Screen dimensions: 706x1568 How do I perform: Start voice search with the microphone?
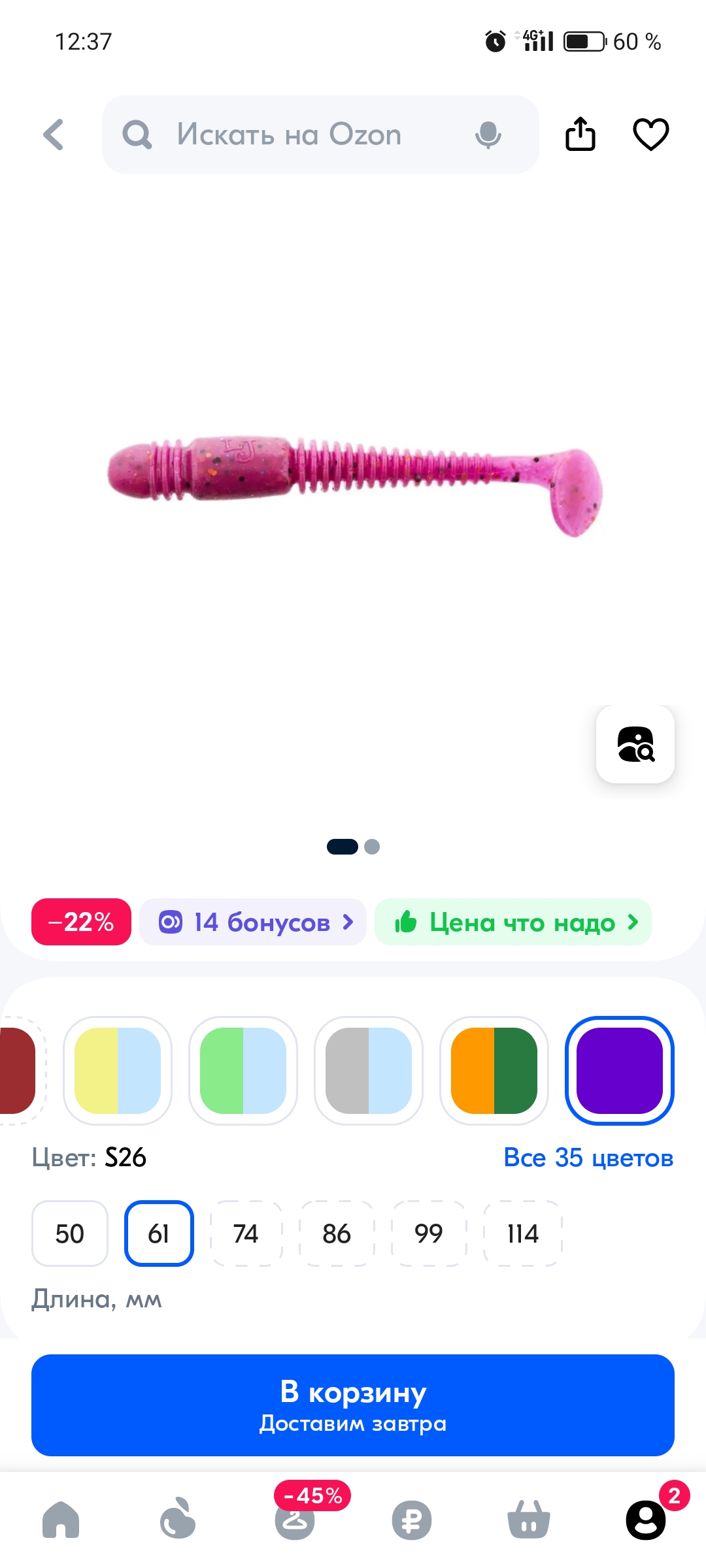click(488, 135)
